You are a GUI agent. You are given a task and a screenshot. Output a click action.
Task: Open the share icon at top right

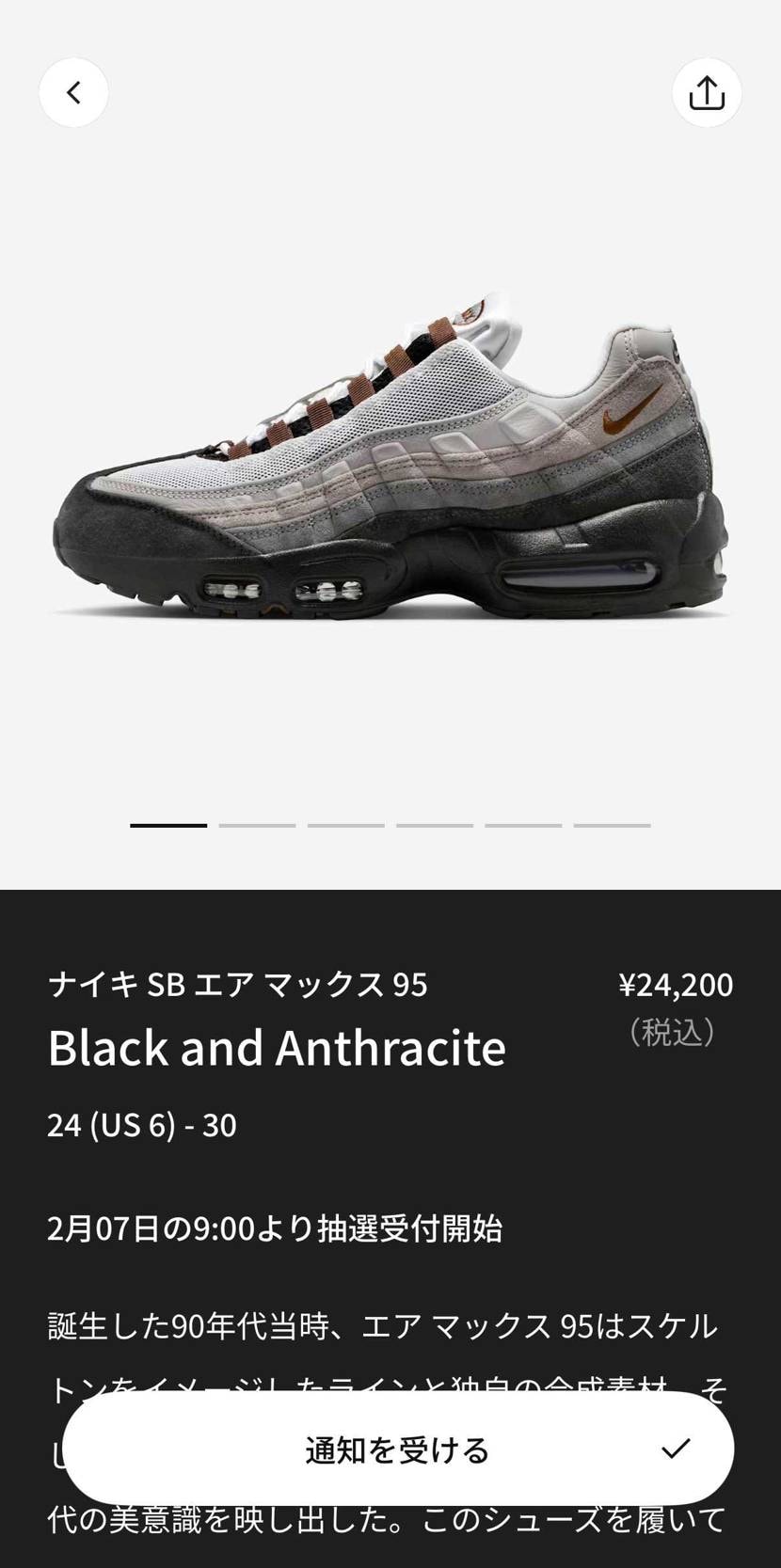click(707, 92)
